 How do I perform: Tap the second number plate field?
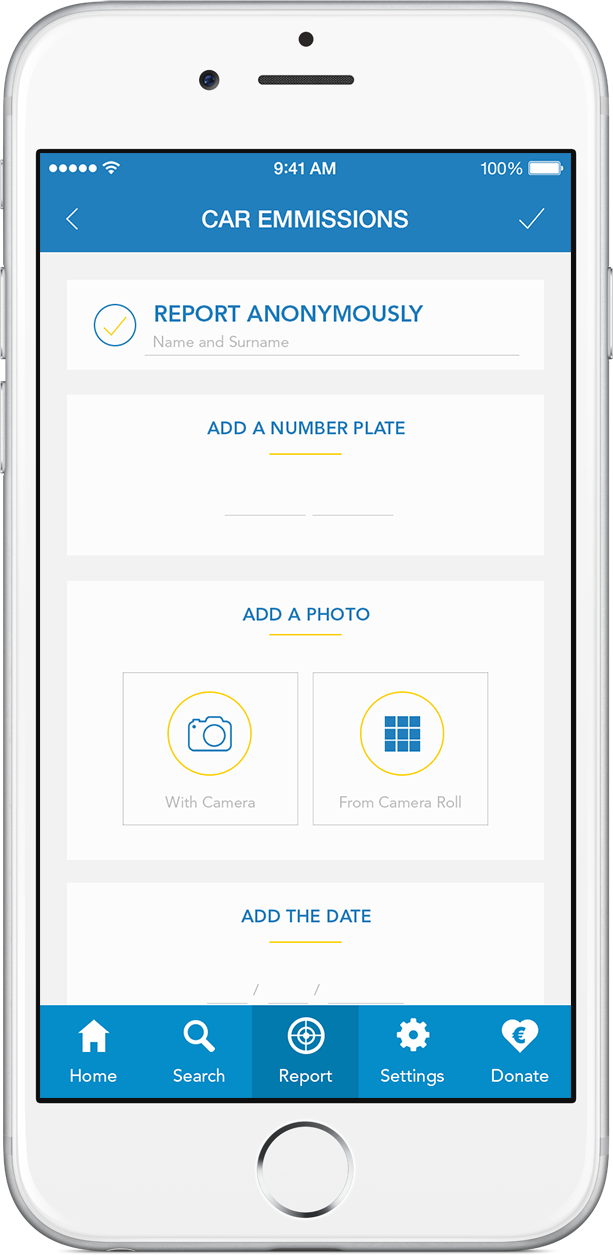coord(353,503)
